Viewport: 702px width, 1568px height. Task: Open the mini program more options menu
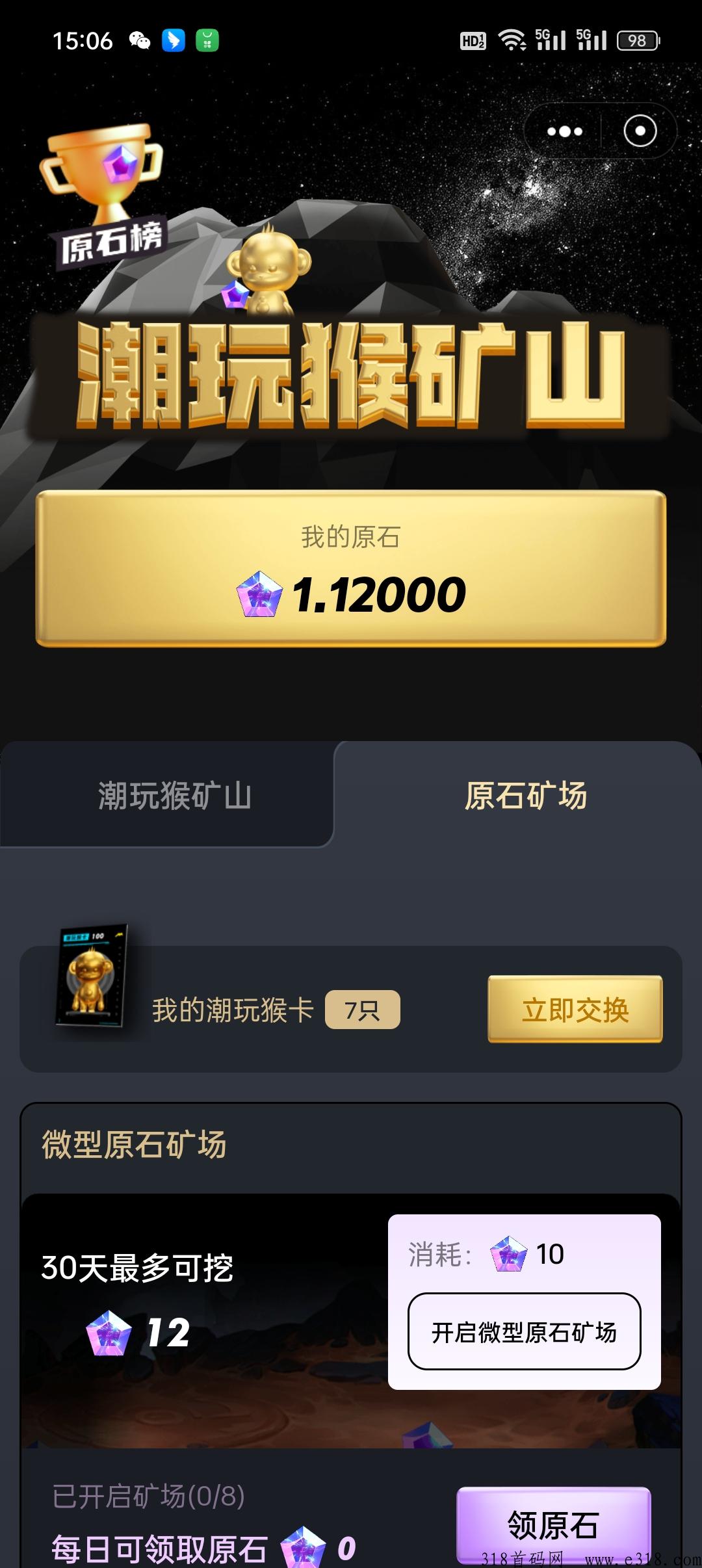coord(564,131)
